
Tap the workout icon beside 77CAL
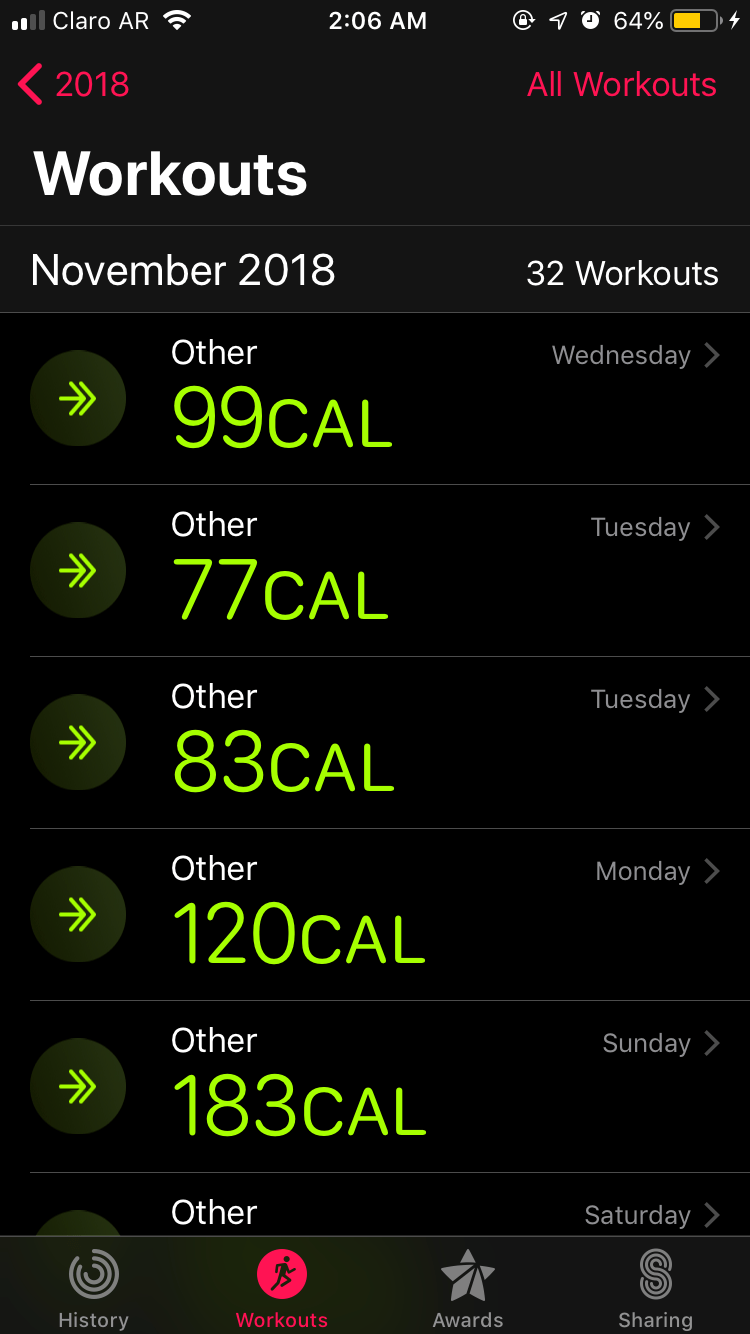78,570
